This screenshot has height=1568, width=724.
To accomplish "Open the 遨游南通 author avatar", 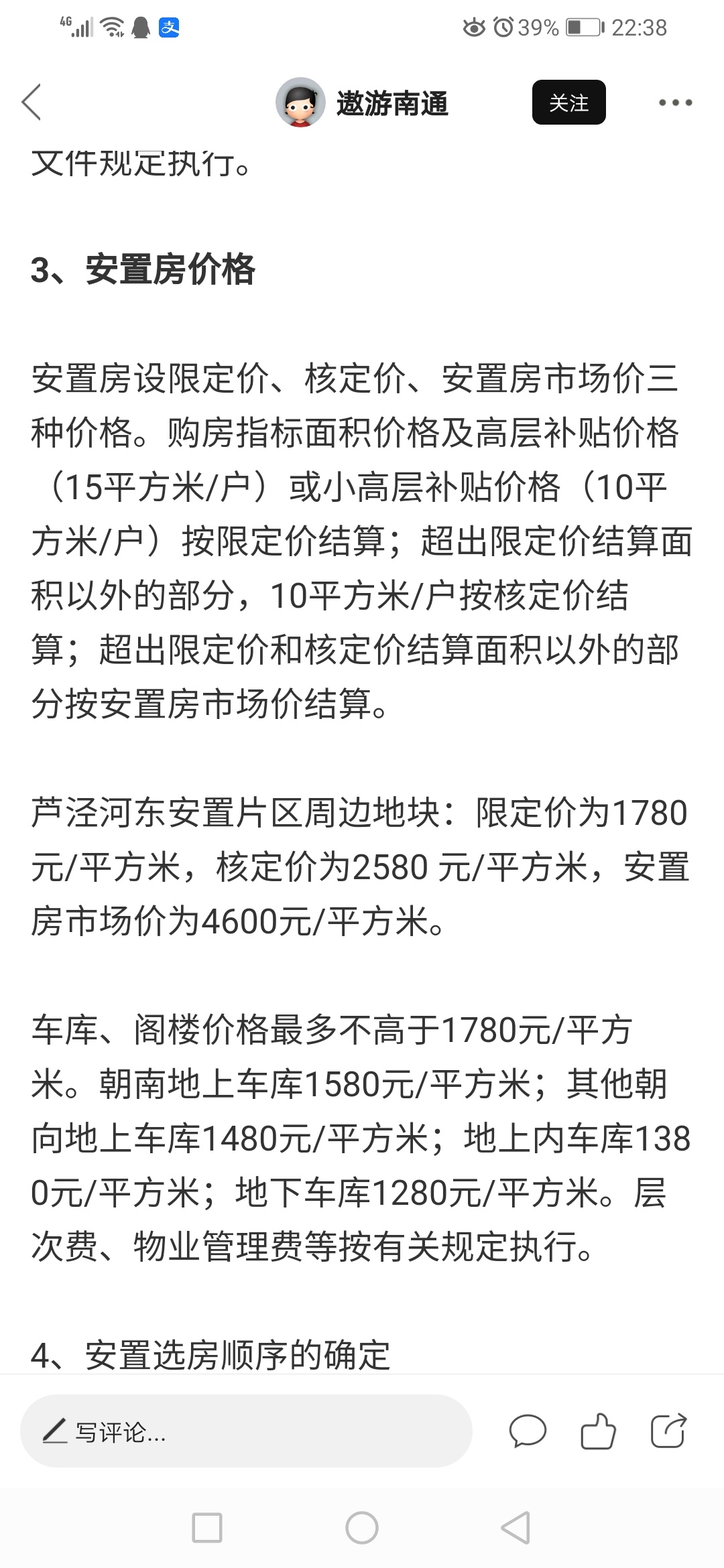I will point(300,103).
